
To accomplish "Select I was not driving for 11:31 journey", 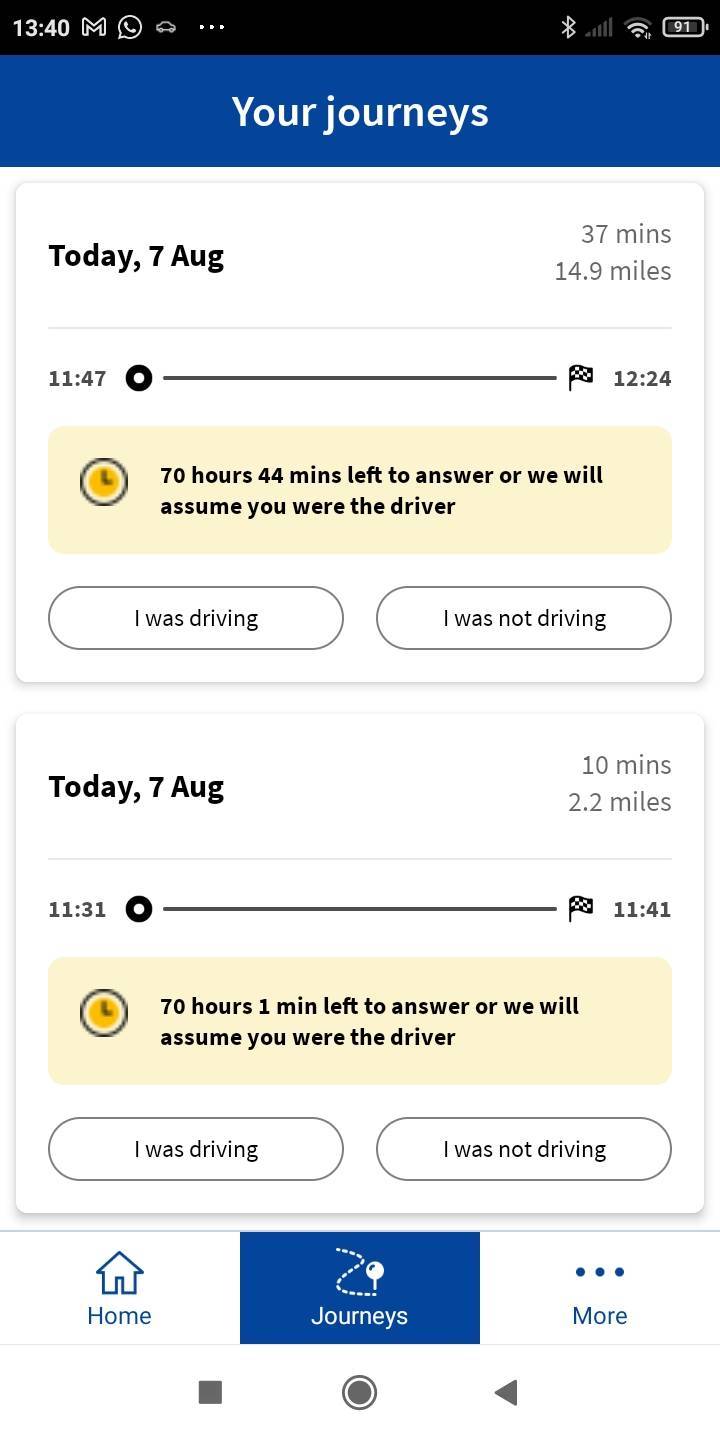I will pyautogui.click(x=524, y=1149).
